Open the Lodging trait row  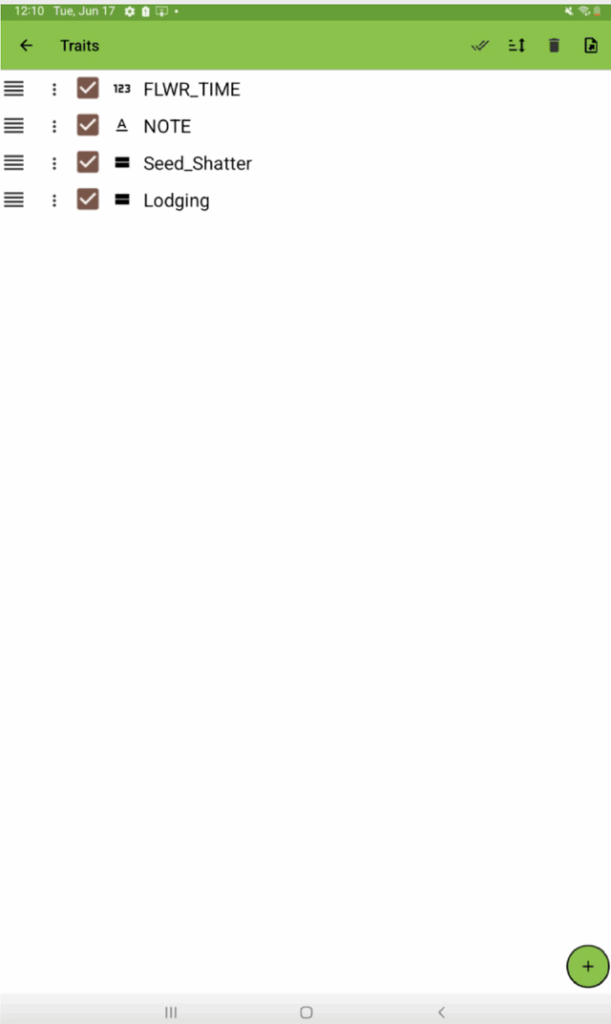click(176, 200)
